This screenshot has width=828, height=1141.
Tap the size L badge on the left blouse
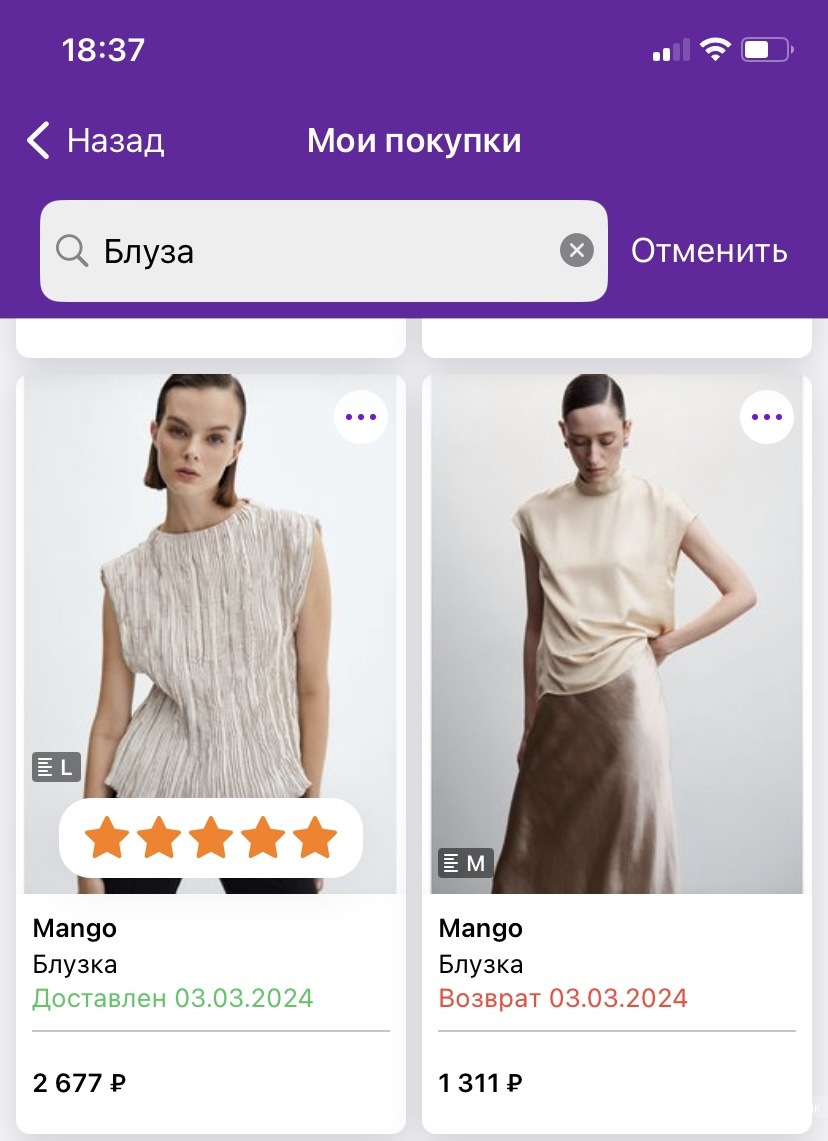[56, 767]
